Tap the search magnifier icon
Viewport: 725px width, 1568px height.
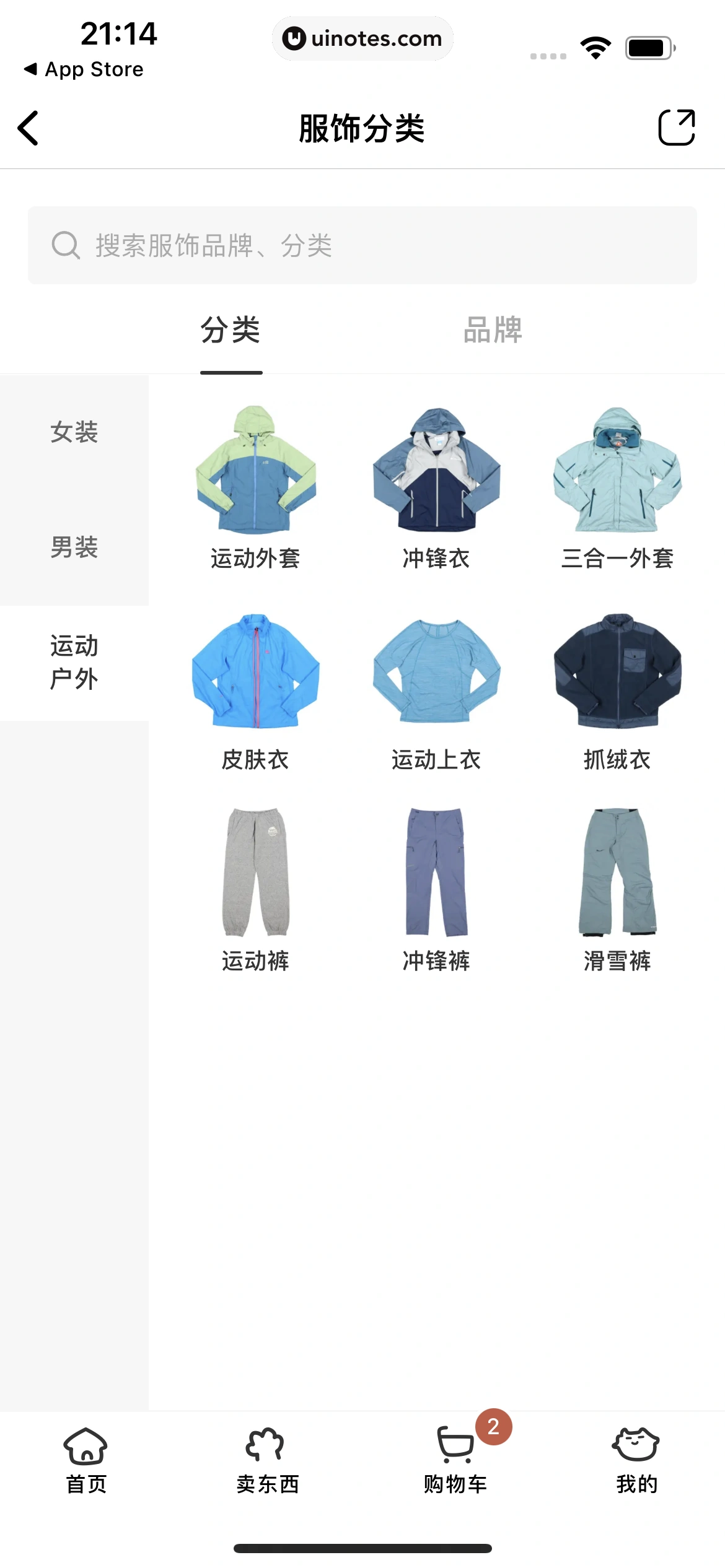click(x=65, y=245)
